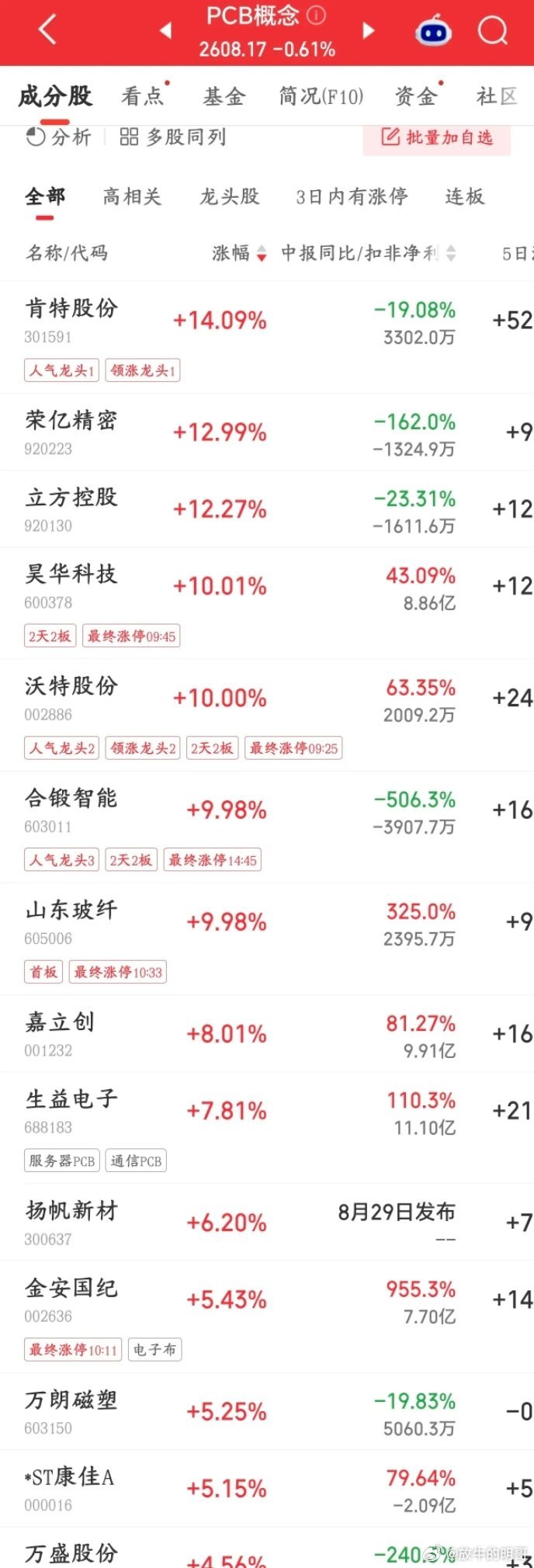The image size is (534, 1568).
Task: Switch to next sector with right triangle
Action: tap(369, 31)
